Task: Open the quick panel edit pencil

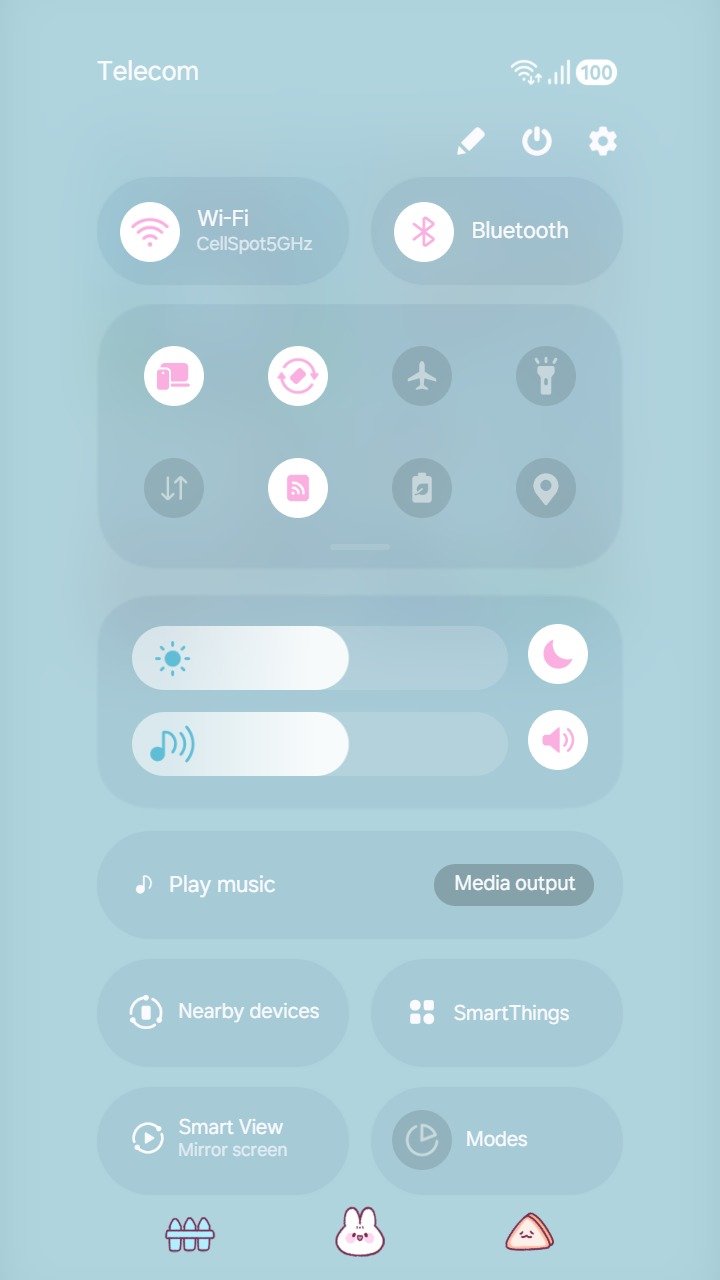Action: point(470,142)
